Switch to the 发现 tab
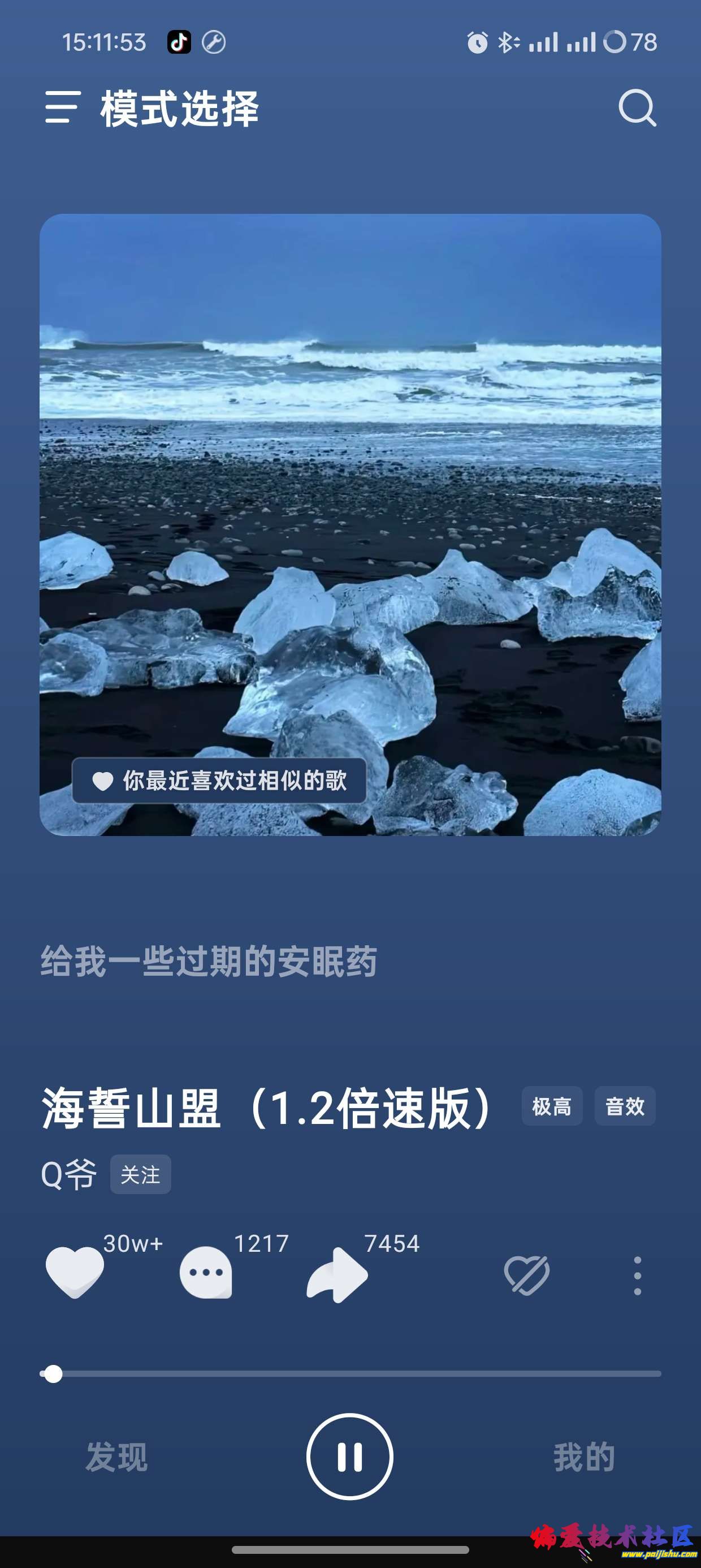This screenshot has width=701, height=1568. click(x=117, y=1457)
